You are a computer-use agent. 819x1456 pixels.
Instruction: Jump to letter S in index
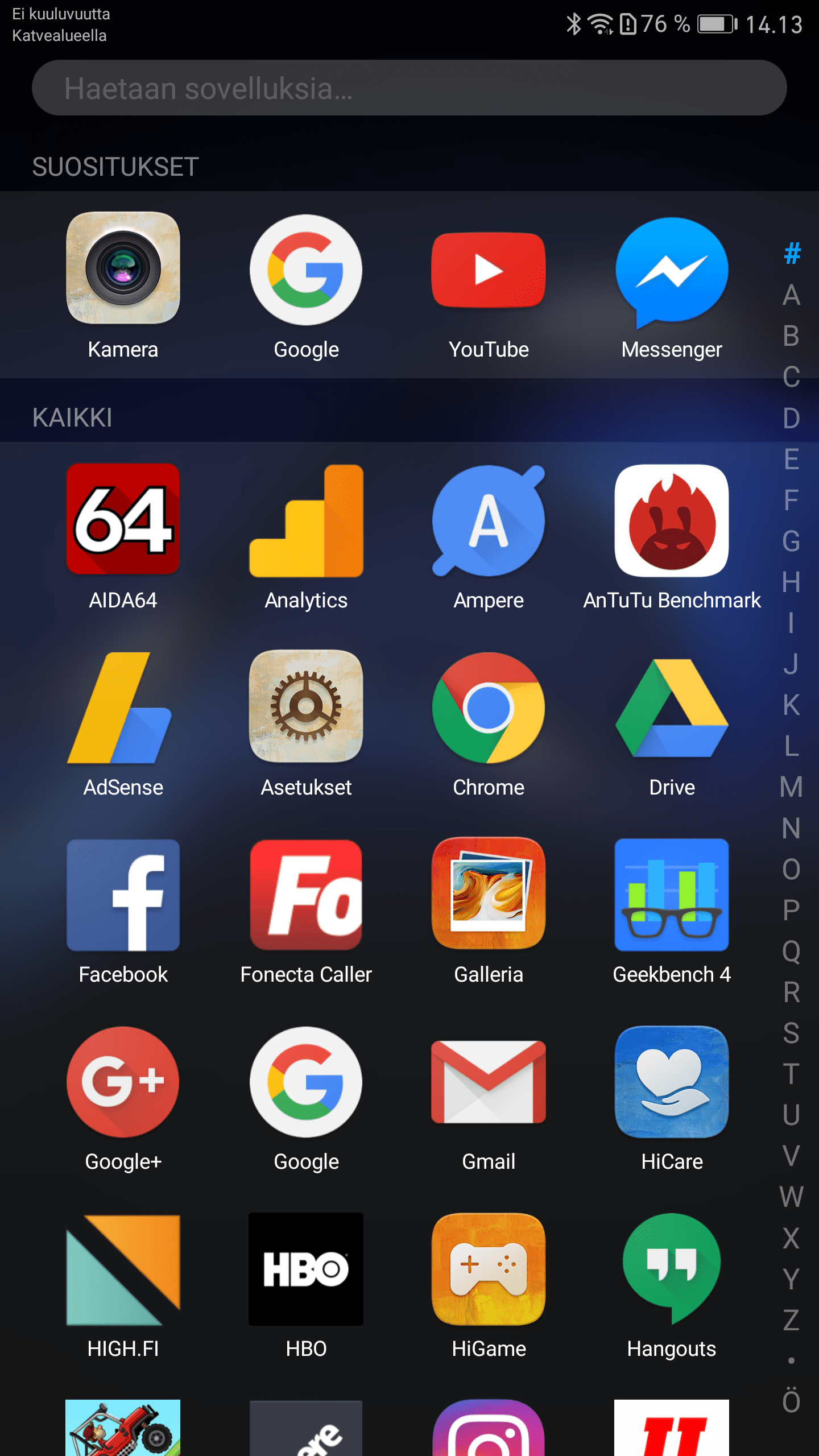(791, 1033)
